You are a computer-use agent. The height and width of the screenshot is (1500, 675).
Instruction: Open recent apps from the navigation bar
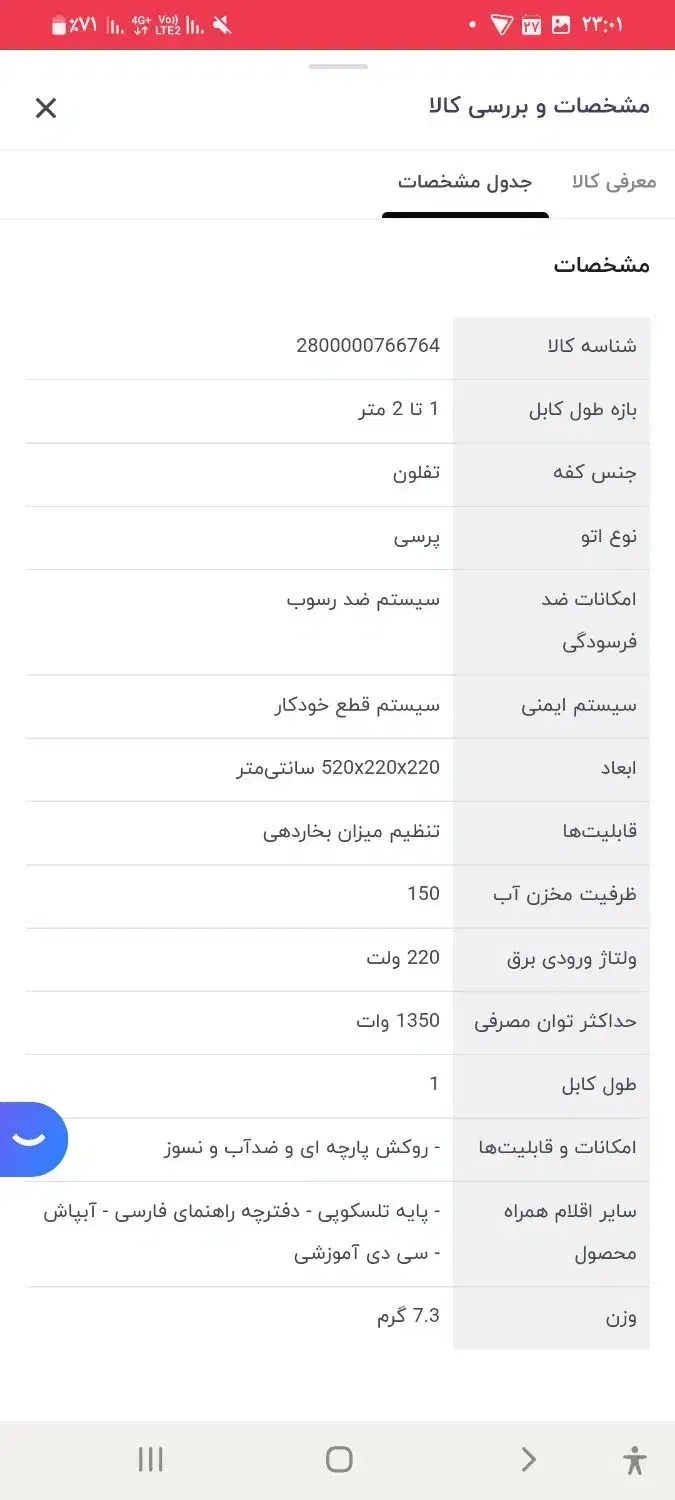pyautogui.click(x=150, y=1460)
